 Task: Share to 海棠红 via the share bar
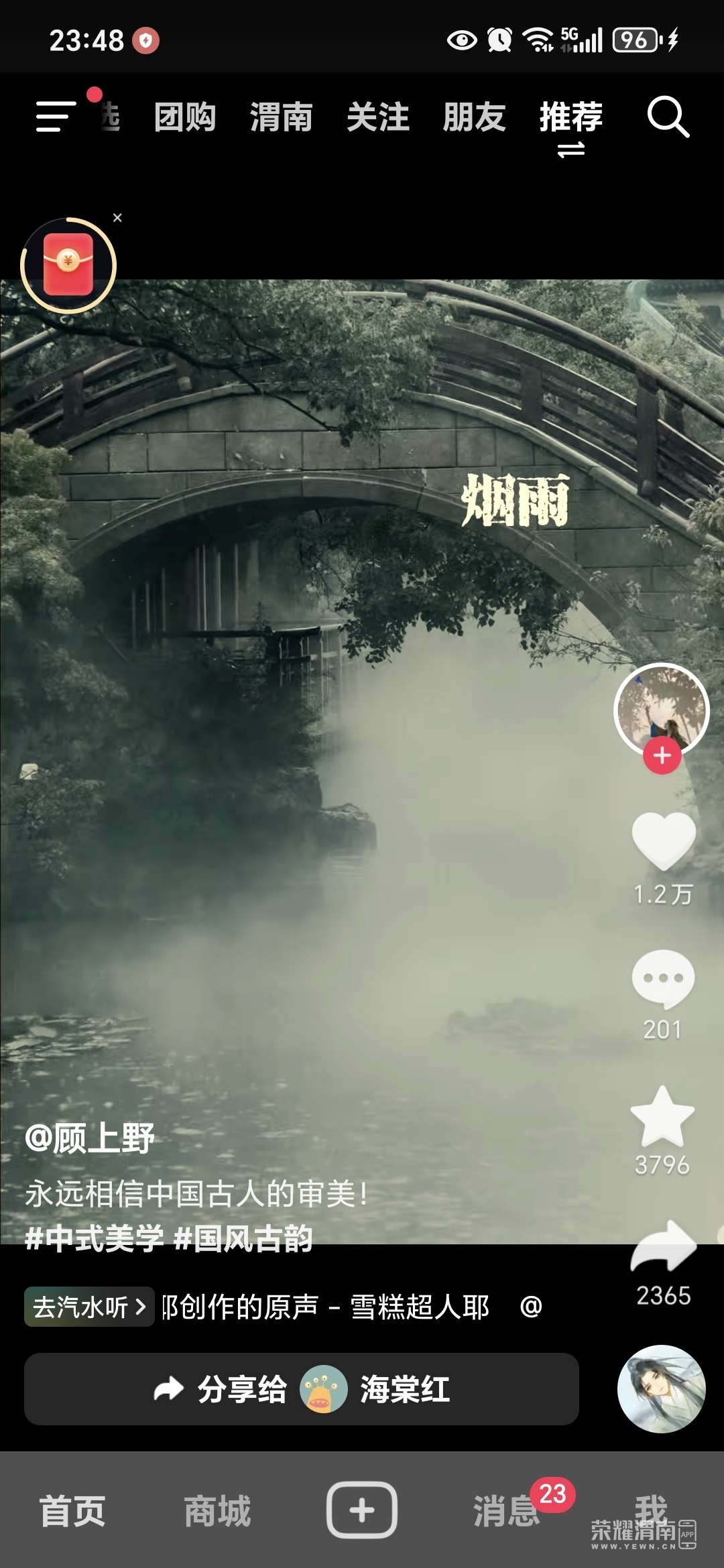tap(302, 1389)
